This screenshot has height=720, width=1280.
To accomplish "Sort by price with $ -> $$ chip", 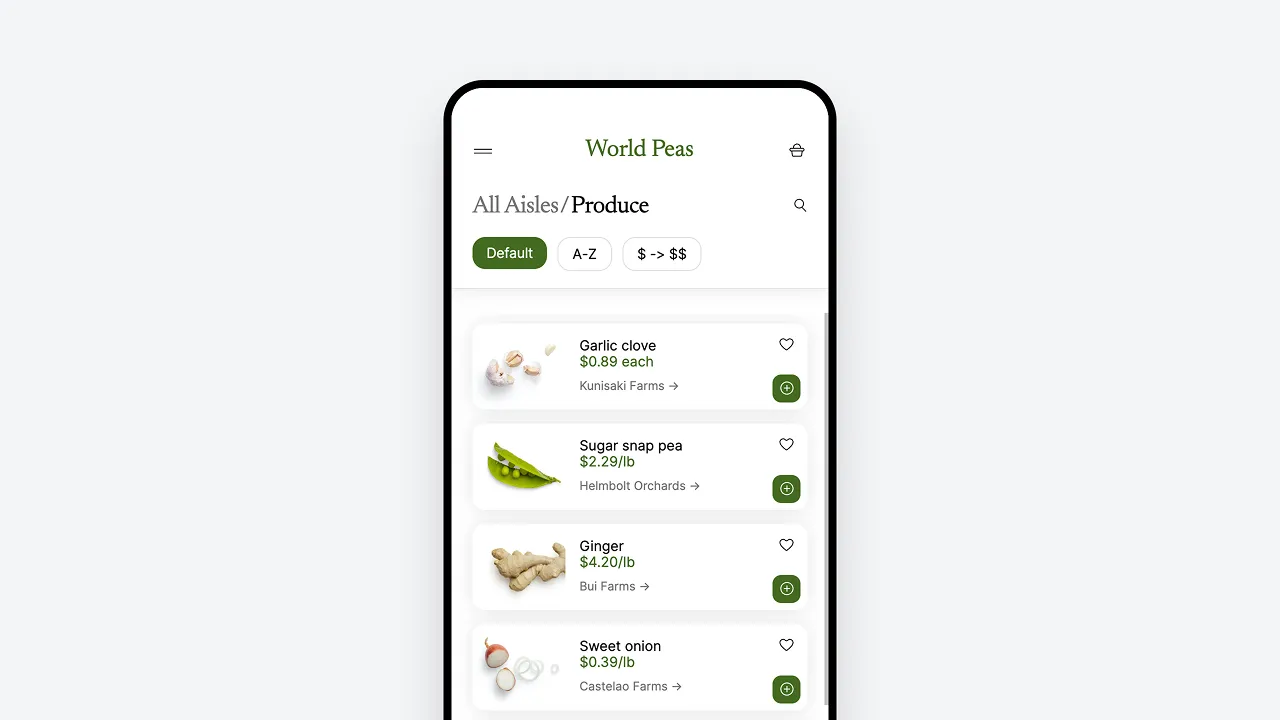I will (x=661, y=254).
